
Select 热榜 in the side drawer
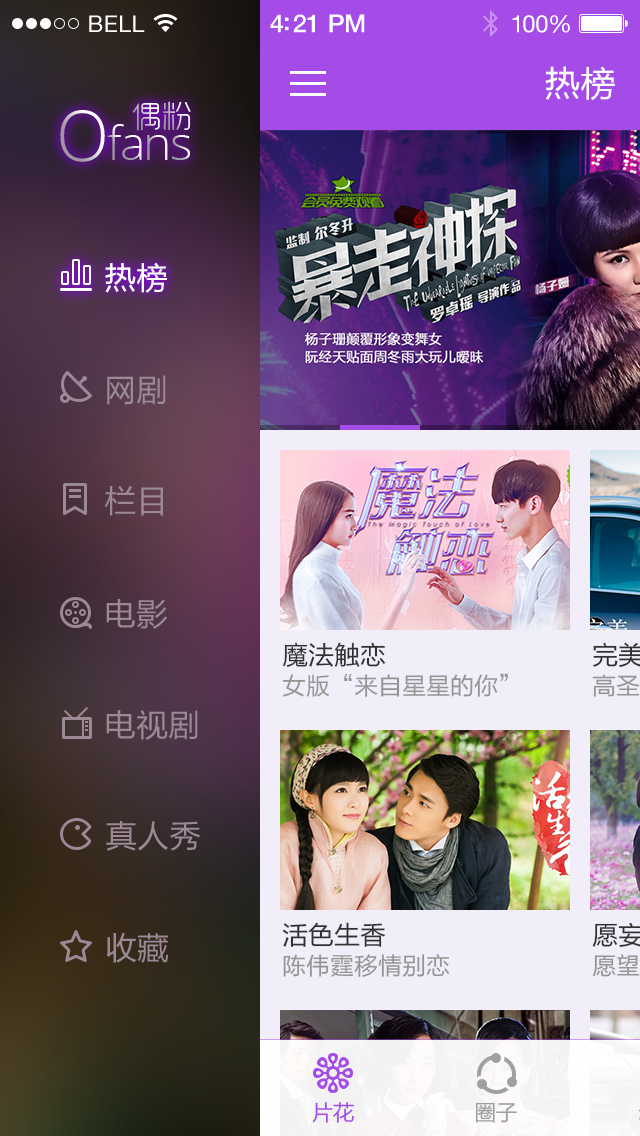[114, 277]
